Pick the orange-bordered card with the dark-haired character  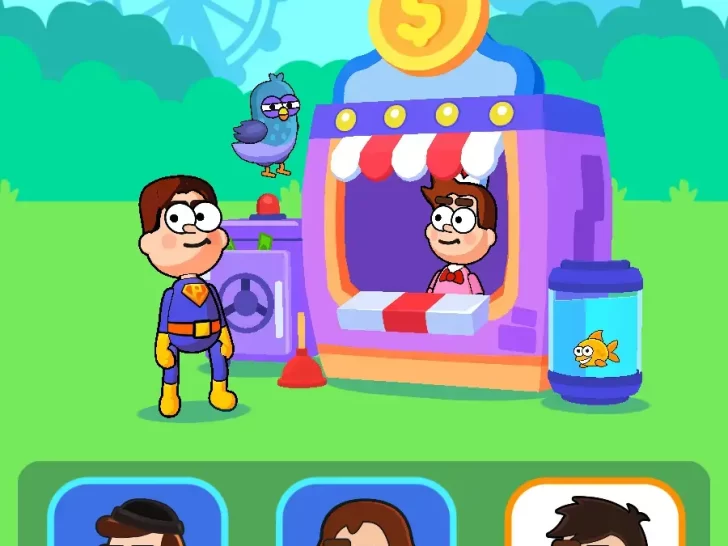(594, 514)
